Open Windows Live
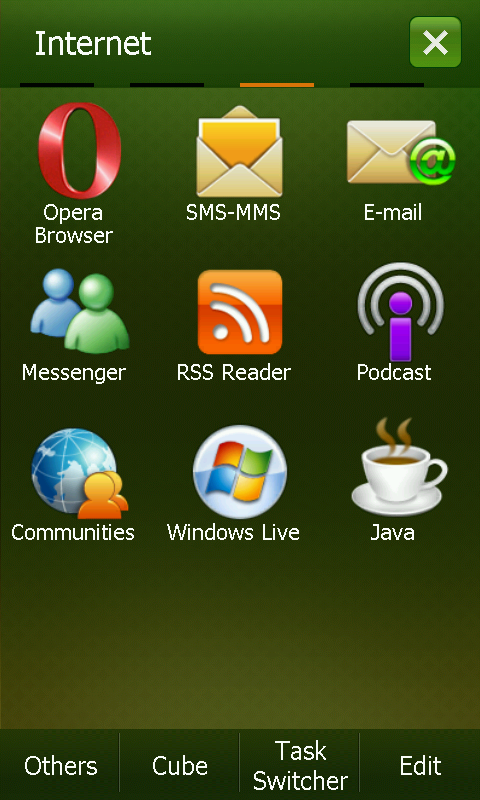 (x=235, y=485)
